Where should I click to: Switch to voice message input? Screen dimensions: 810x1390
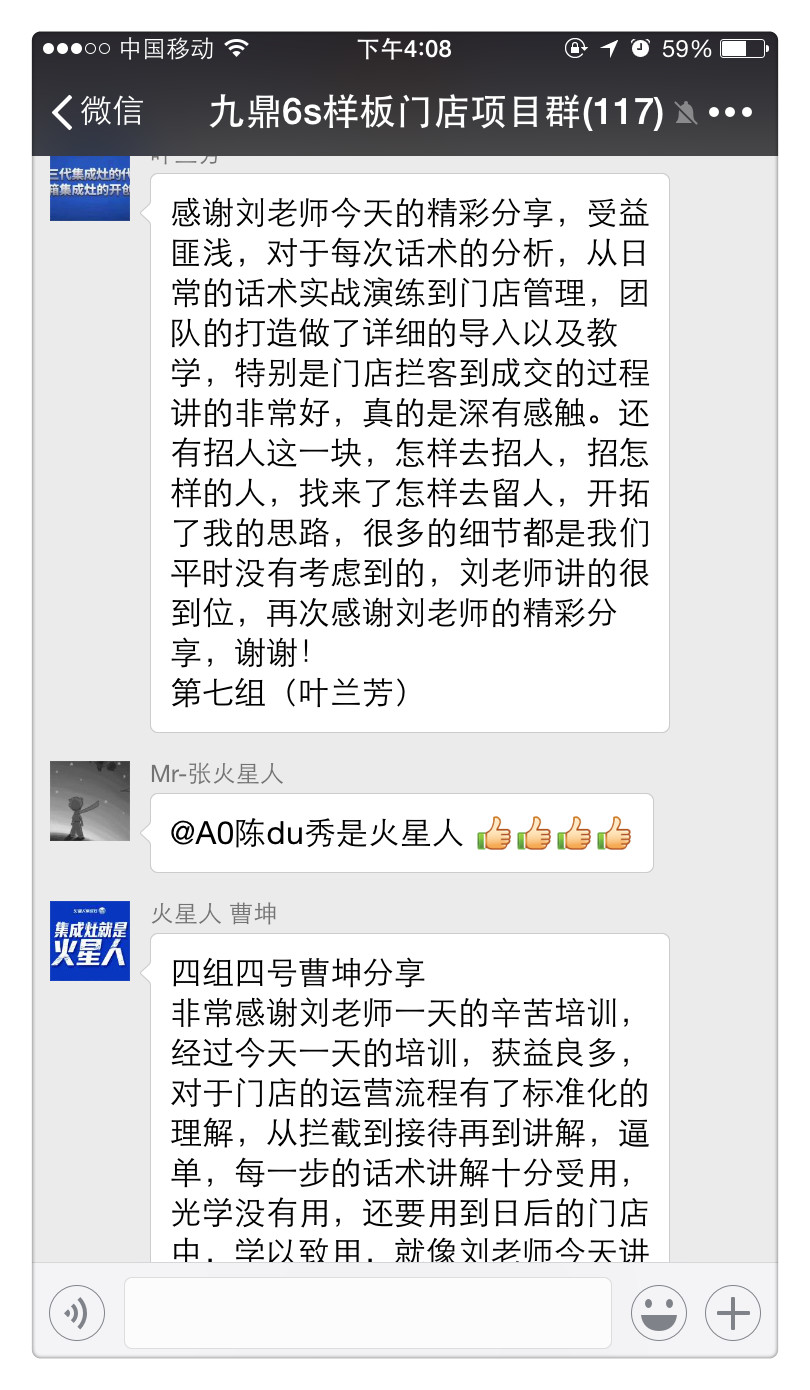[x=77, y=1312]
